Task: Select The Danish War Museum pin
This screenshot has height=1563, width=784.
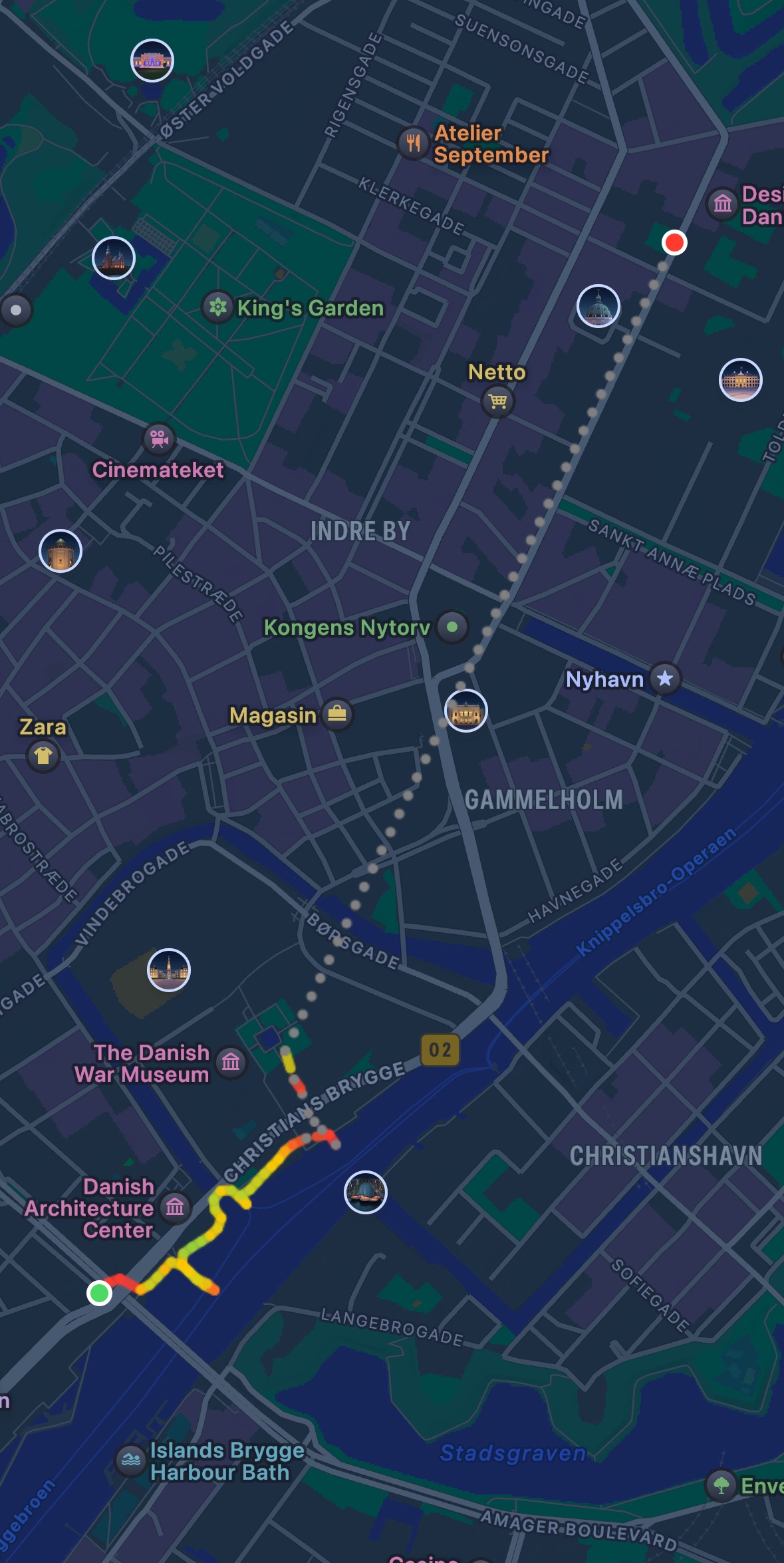Action: point(231,1062)
